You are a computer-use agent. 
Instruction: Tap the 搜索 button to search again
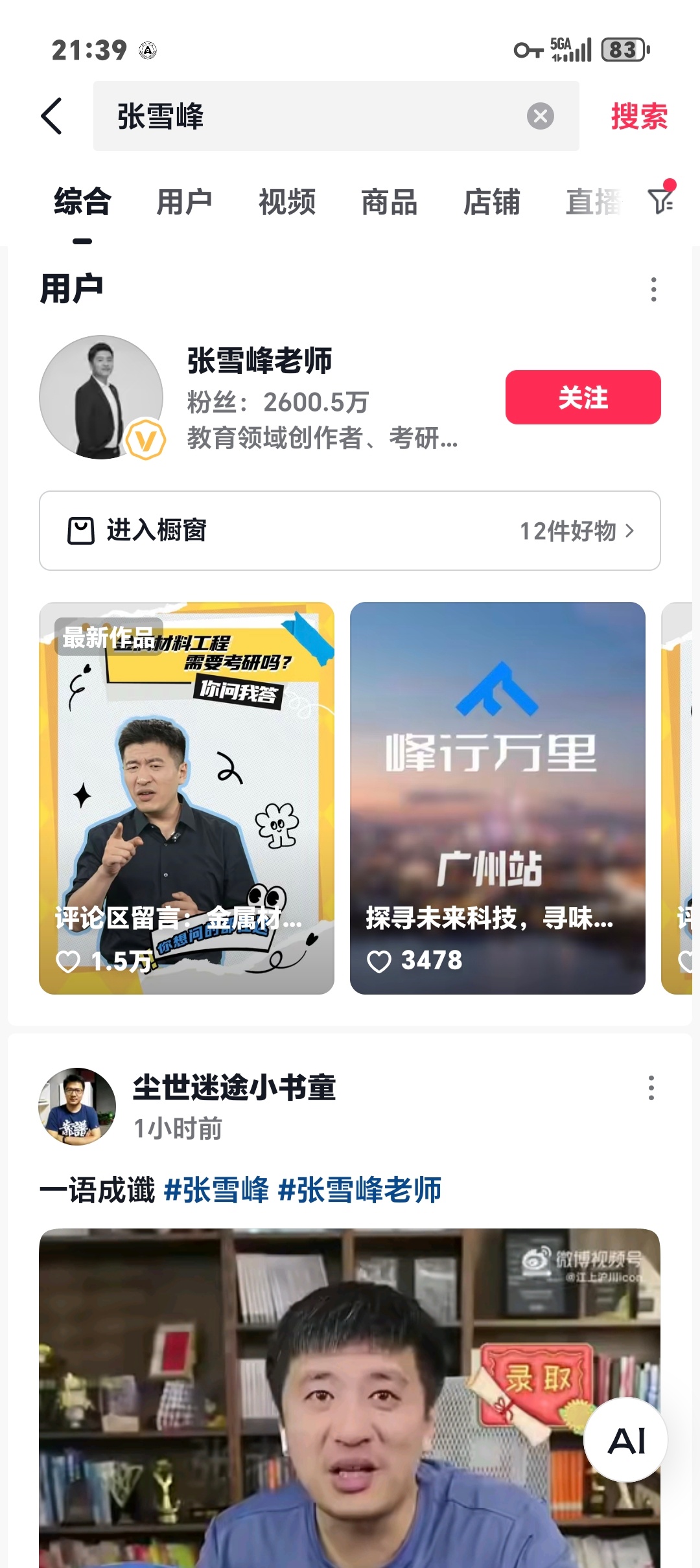(638, 117)
